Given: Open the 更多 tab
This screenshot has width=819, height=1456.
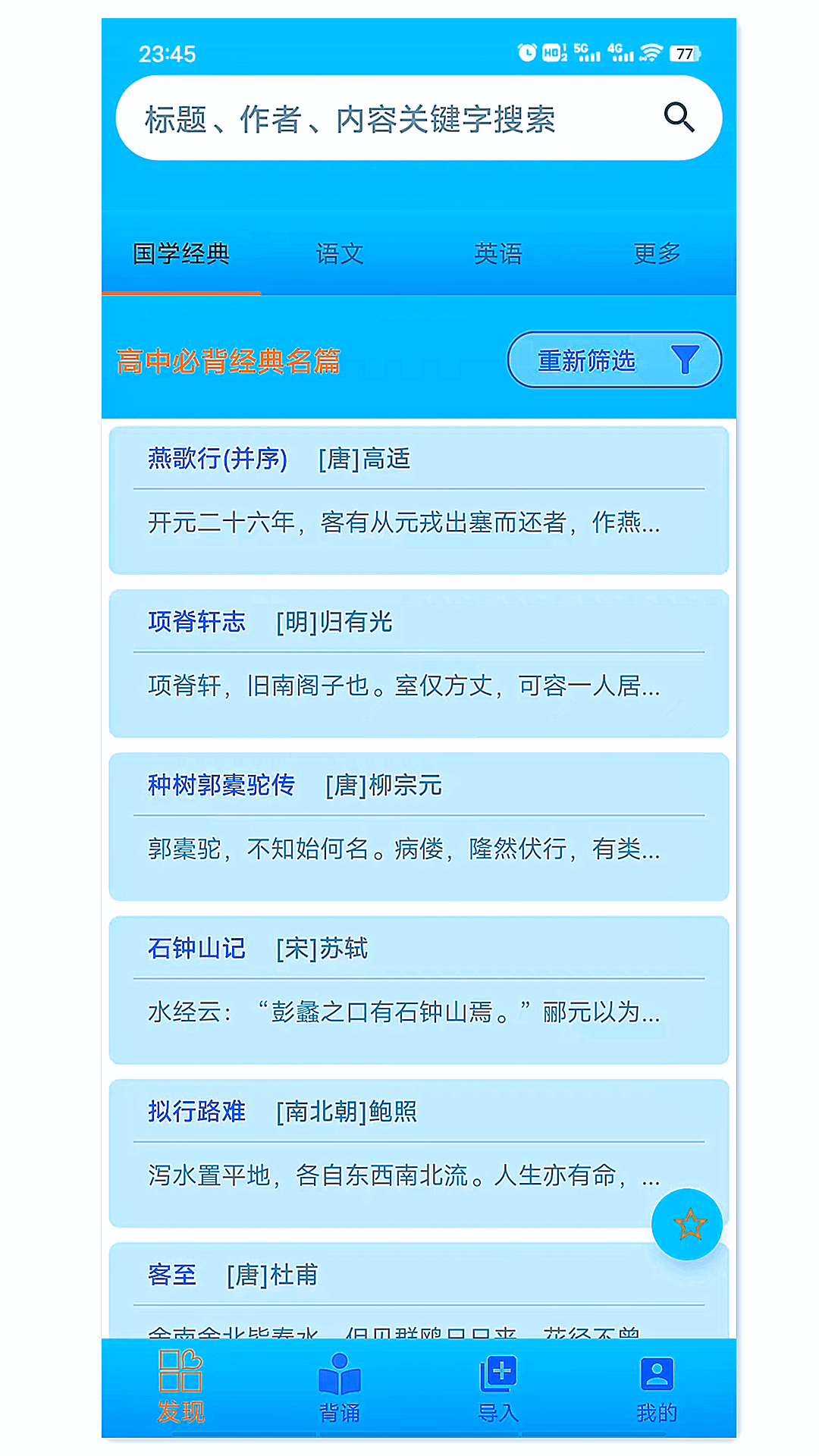Looking at the screenshot, I should pyautogui.click(x=657, y=253).
